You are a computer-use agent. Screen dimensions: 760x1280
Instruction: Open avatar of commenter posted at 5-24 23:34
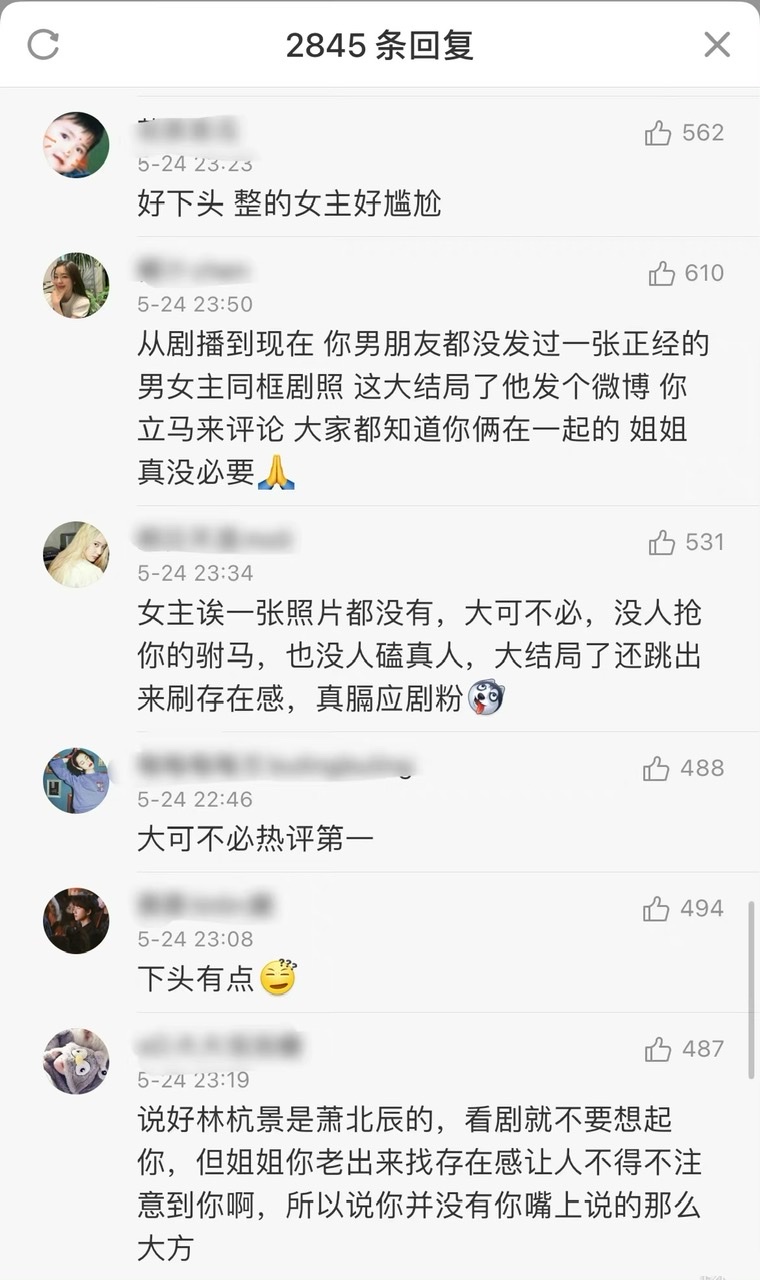(x=76, y=554)
